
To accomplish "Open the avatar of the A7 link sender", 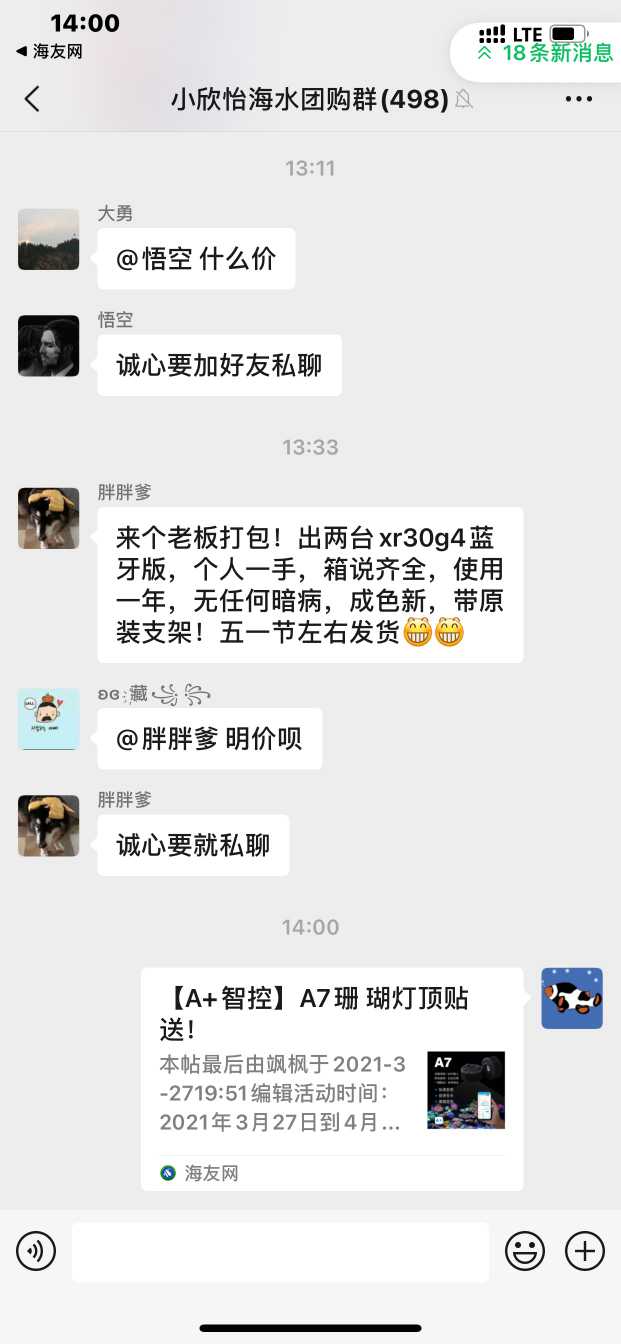I will click(572, 998).
